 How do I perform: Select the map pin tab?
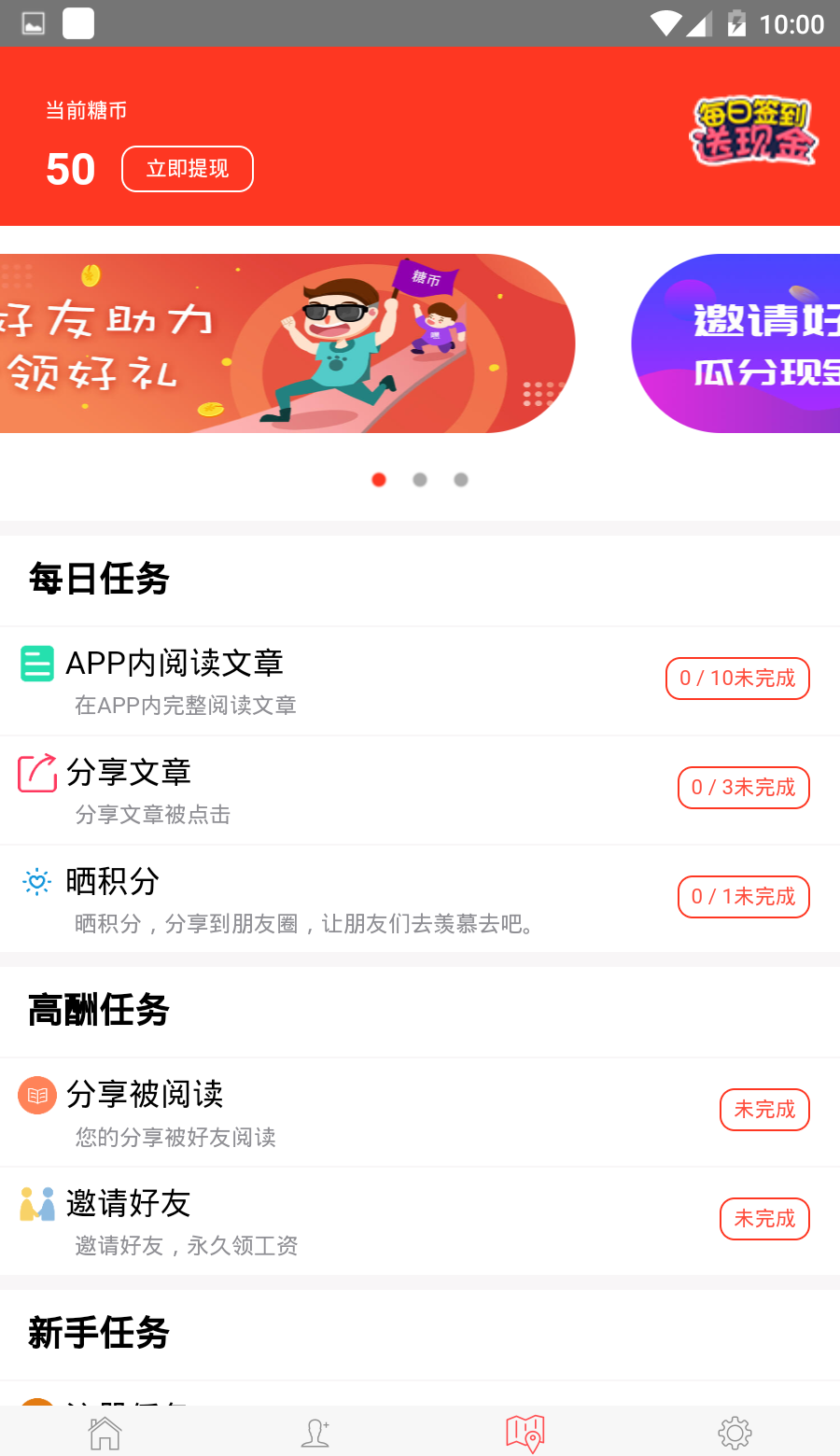click(x=525, y=1433)
